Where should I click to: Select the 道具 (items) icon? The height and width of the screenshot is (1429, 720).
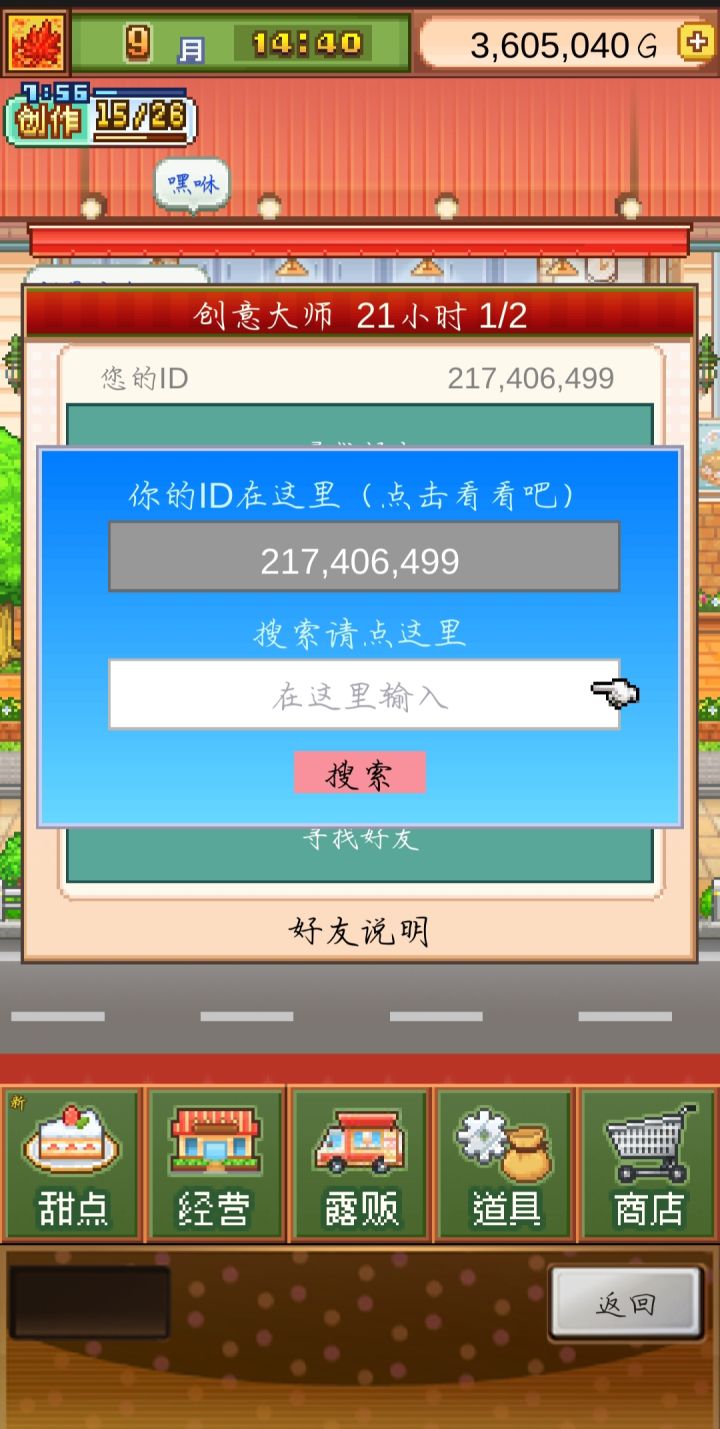tap(504, 1165)
